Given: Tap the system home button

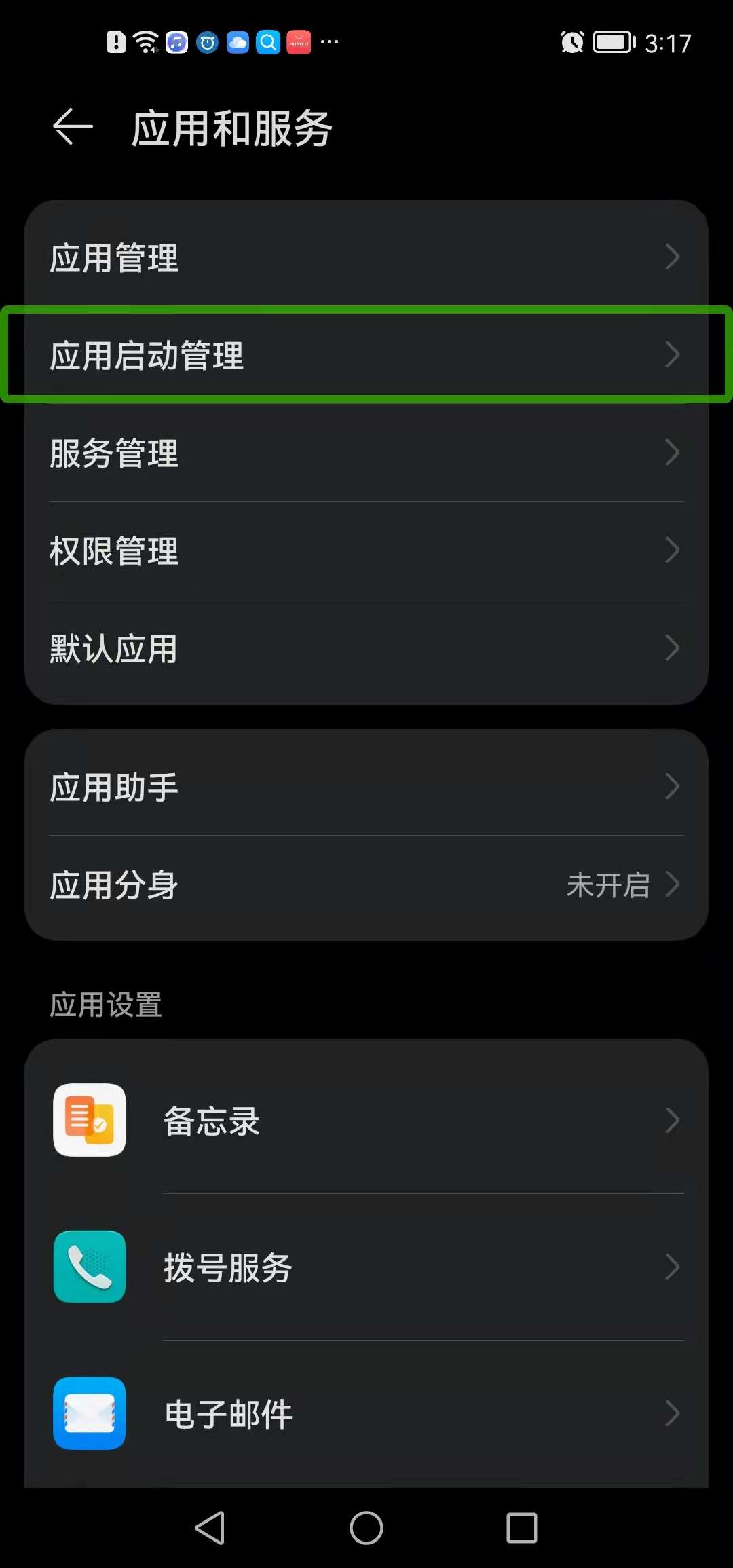Looking at the screenshot, I should [x=366, y=1528].
